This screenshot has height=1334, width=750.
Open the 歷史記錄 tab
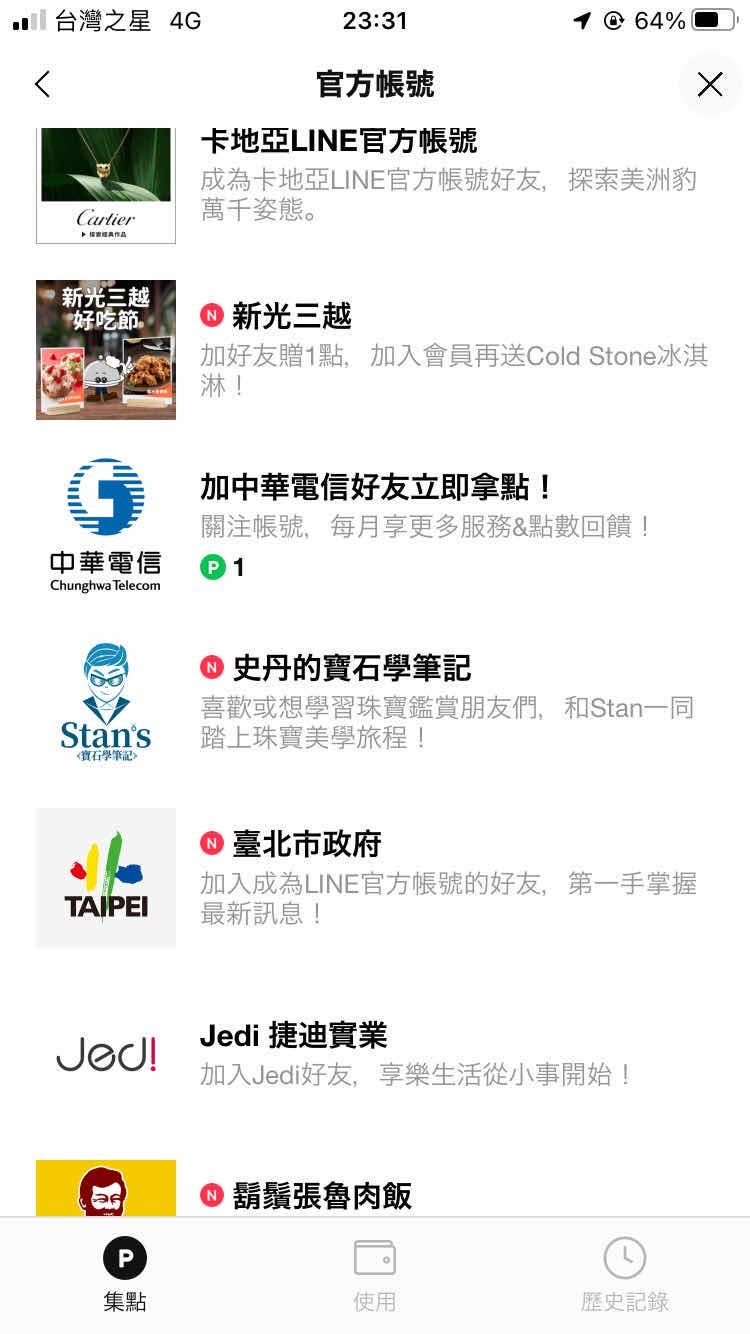625,1275
